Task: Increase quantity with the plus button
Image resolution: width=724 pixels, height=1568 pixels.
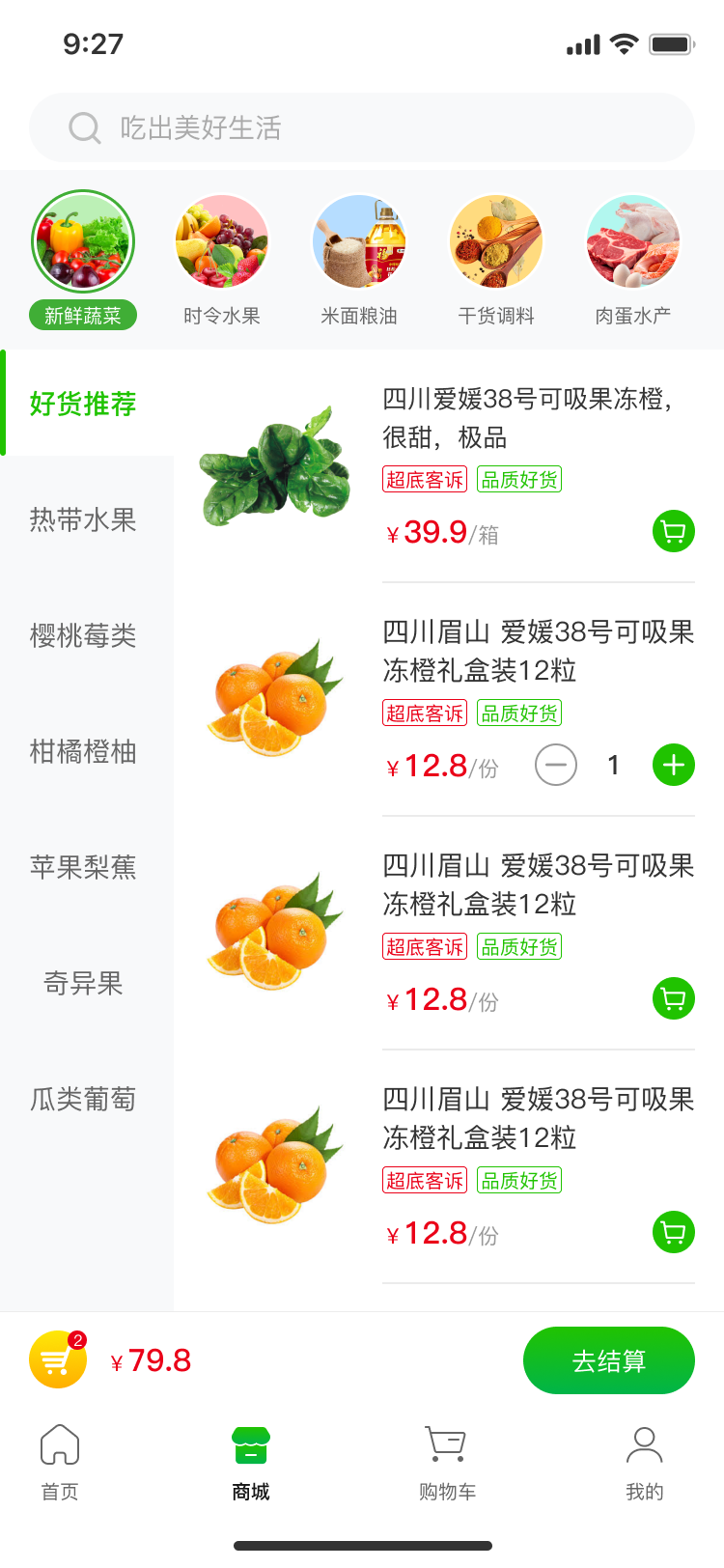Action: 673,766
